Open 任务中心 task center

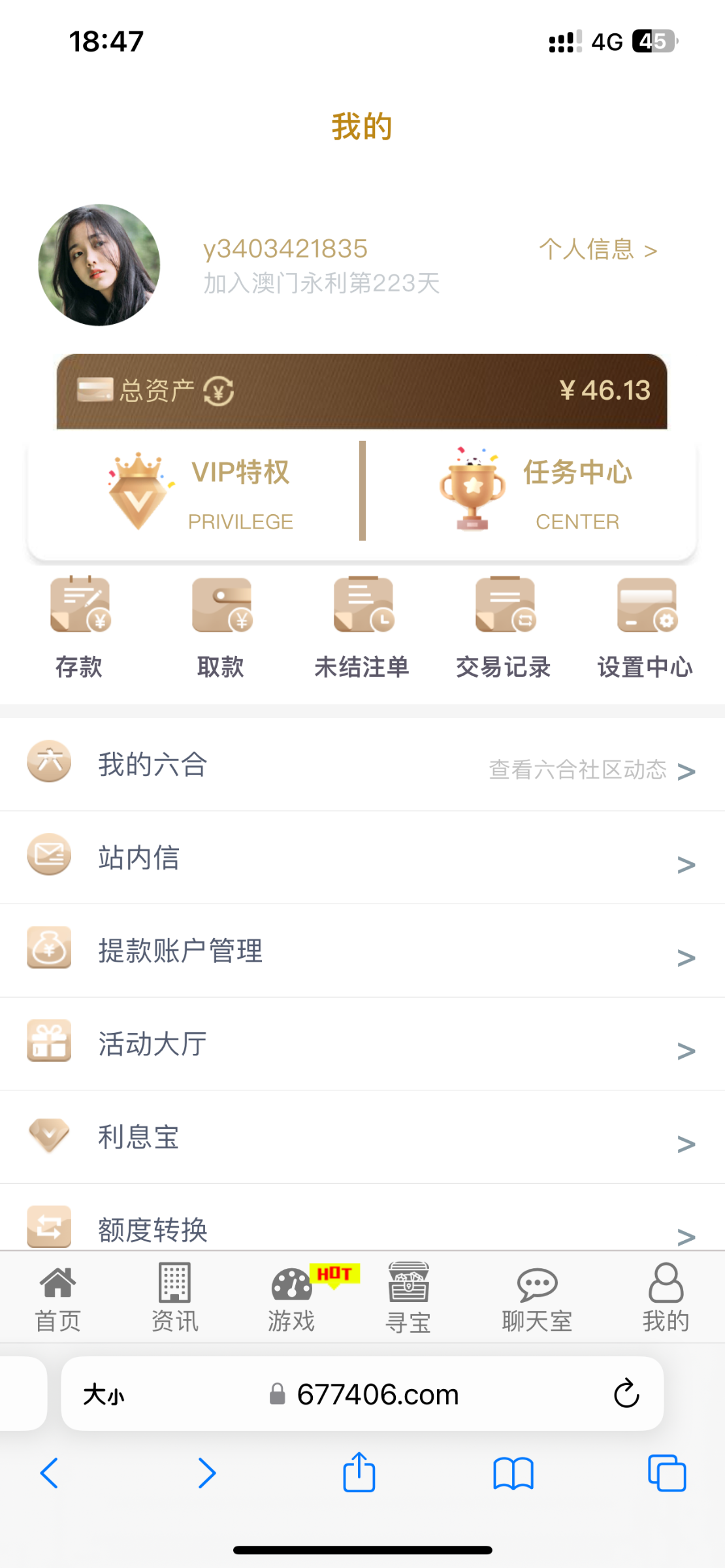click(x=536, y=492)
